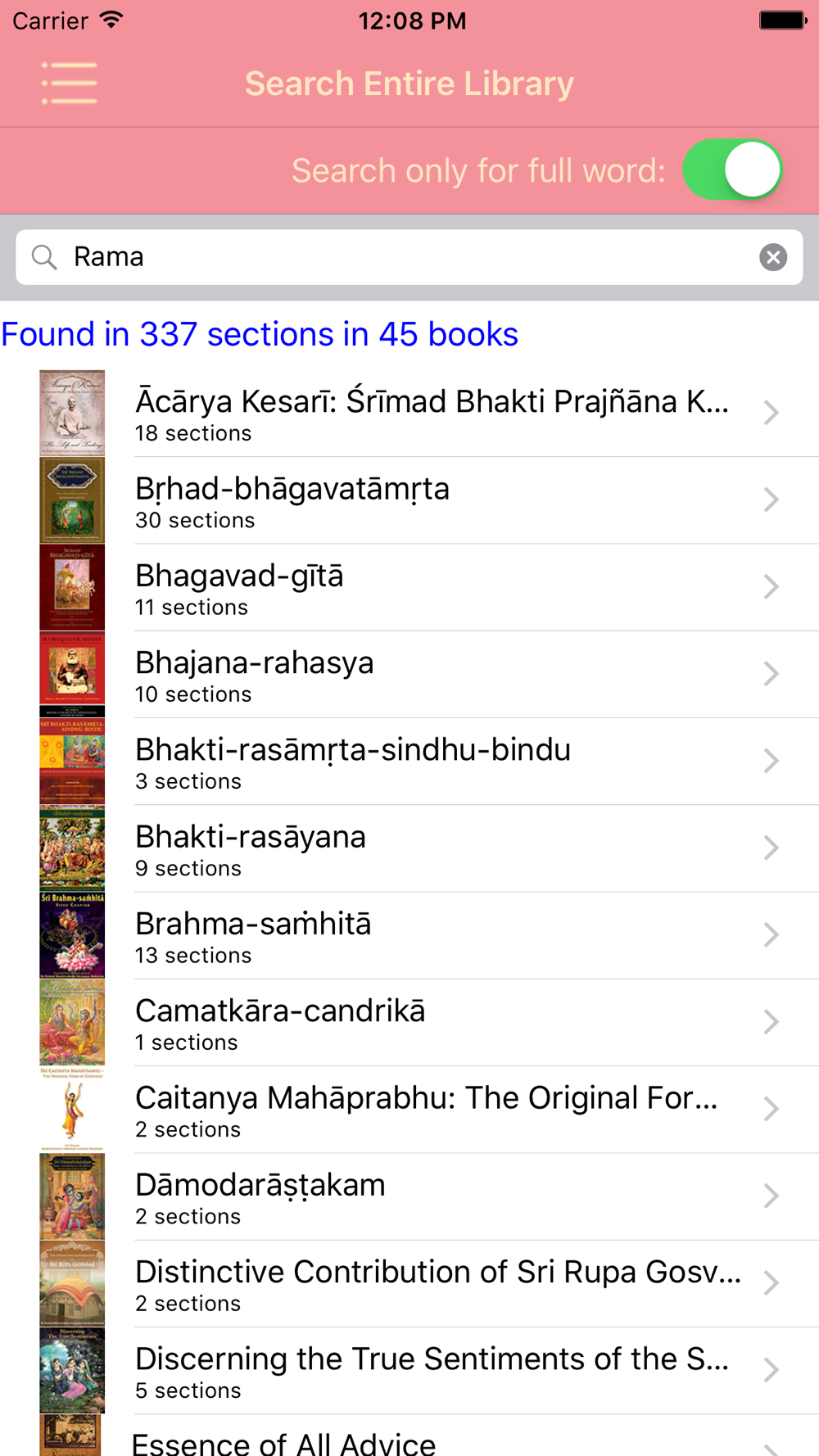Select Brahma-saṁhitā from the list
819x1456 pixels.
point(409,935)
